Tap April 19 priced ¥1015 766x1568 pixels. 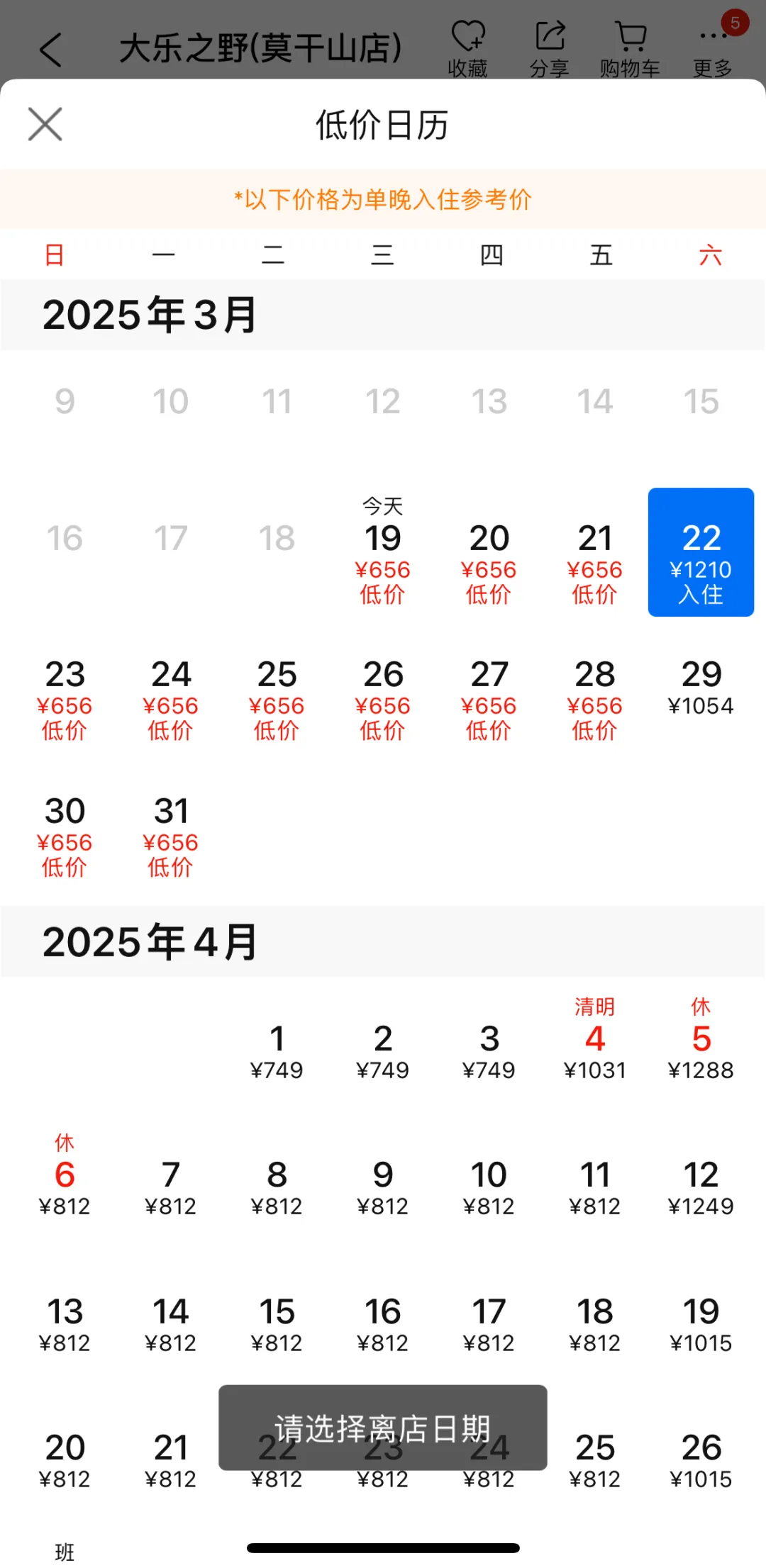(701, 1323)
